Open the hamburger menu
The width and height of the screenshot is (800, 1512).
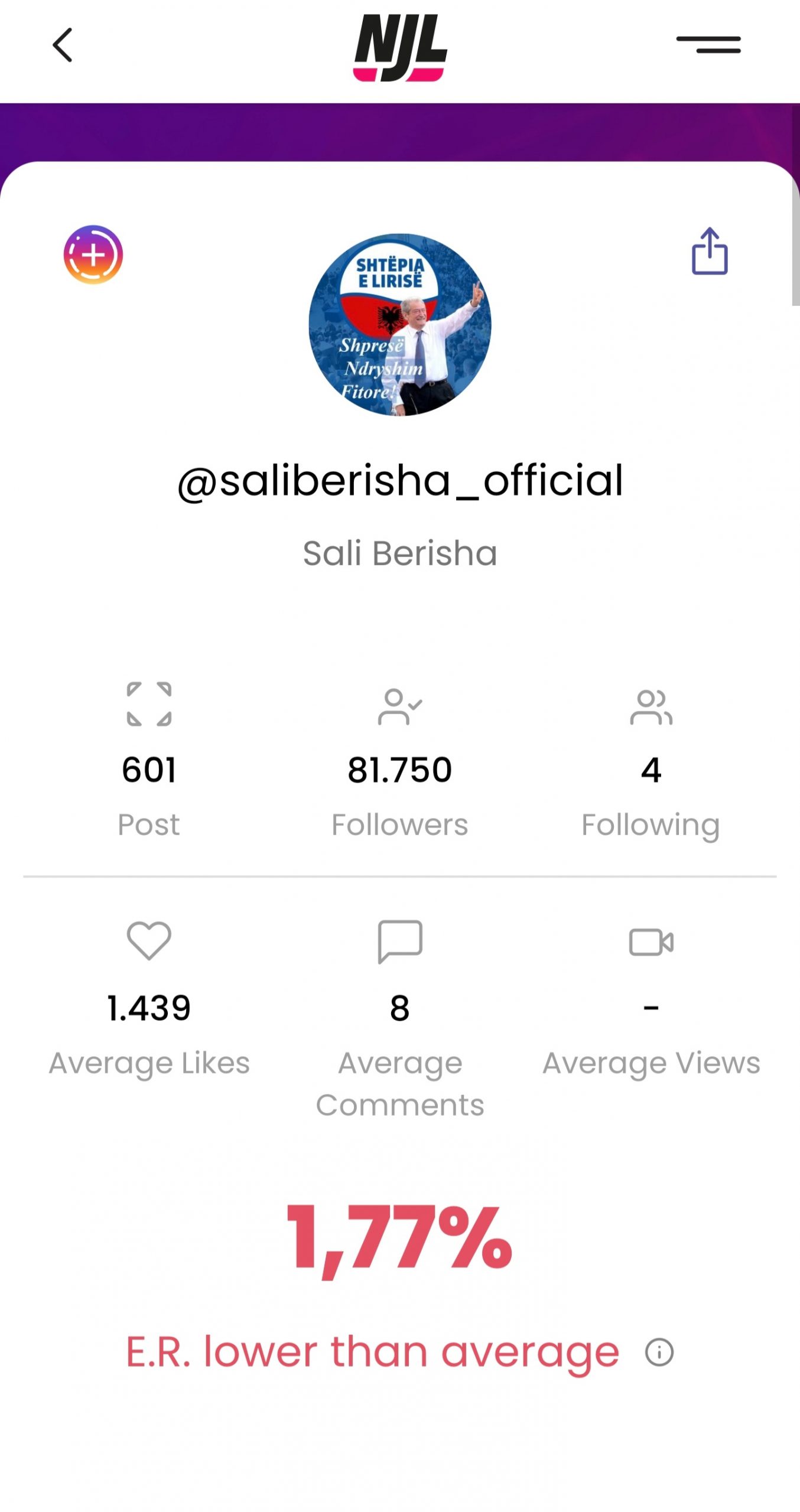[x=708, y=45]
